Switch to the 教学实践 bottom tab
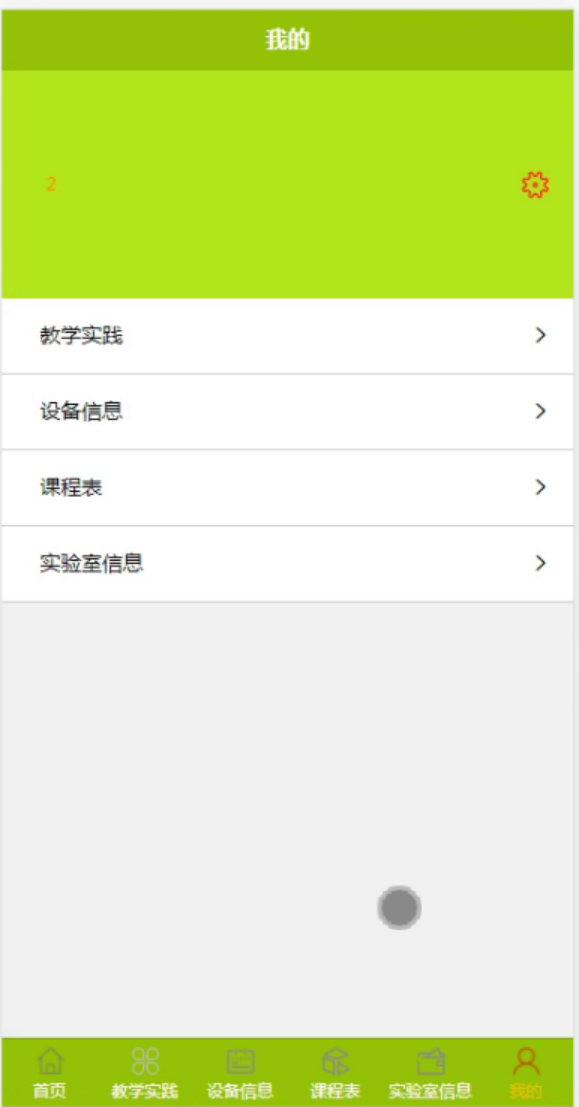The height and width of the screenshot is (1107, 579). 145,1072
